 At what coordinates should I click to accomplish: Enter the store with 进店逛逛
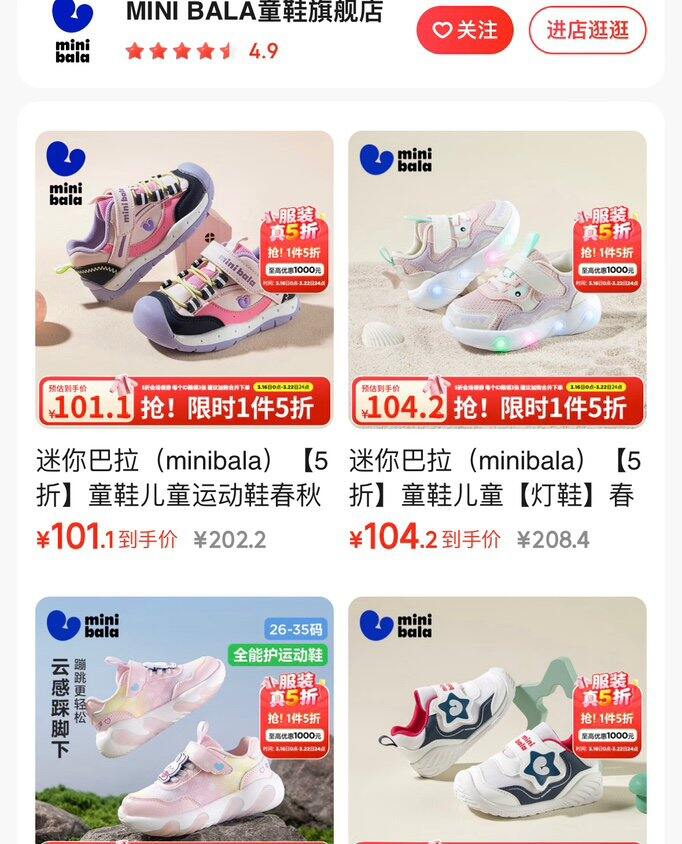(587, 30)
